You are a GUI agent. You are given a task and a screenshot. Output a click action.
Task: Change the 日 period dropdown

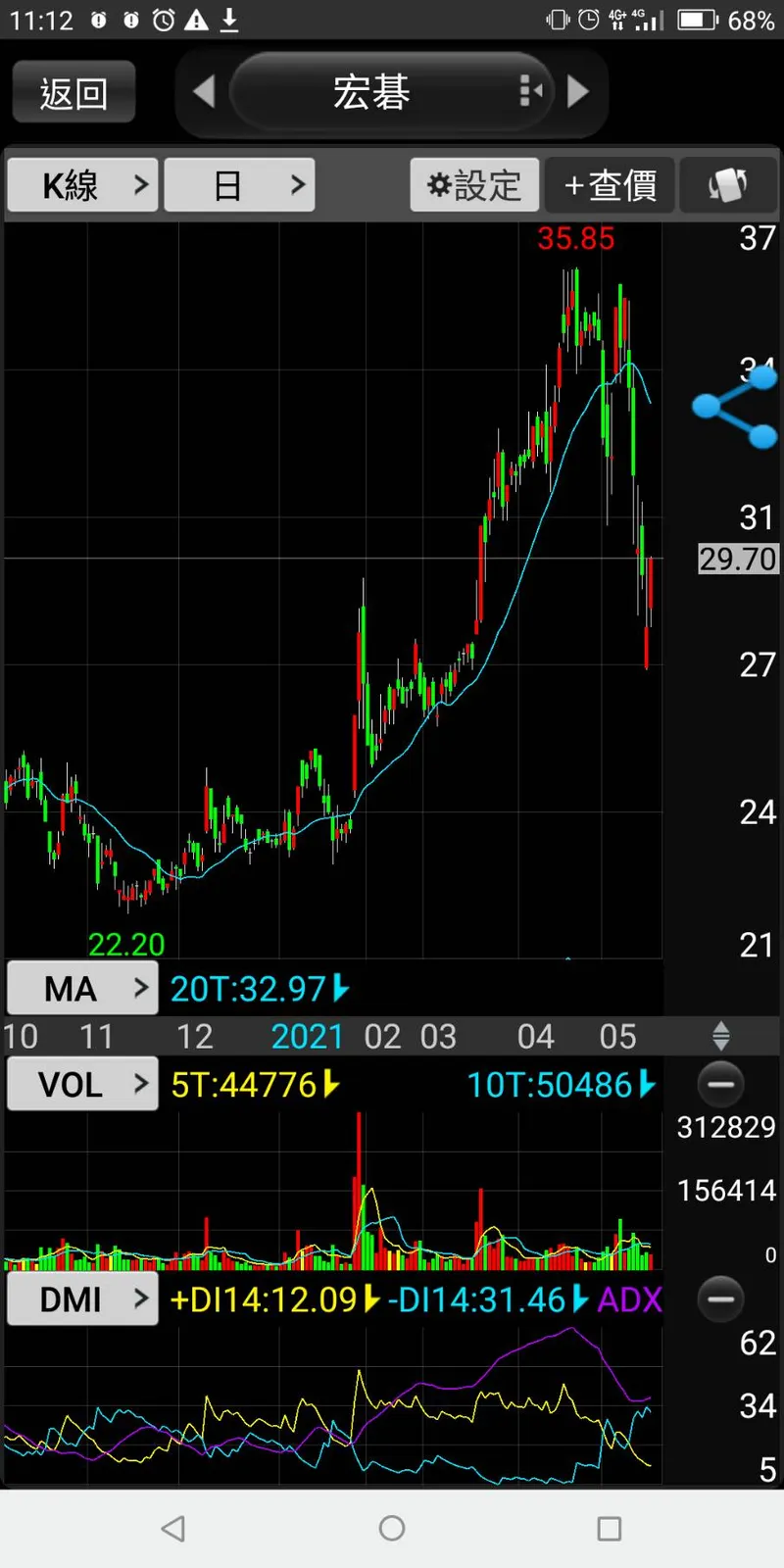(x=240, y=184)
